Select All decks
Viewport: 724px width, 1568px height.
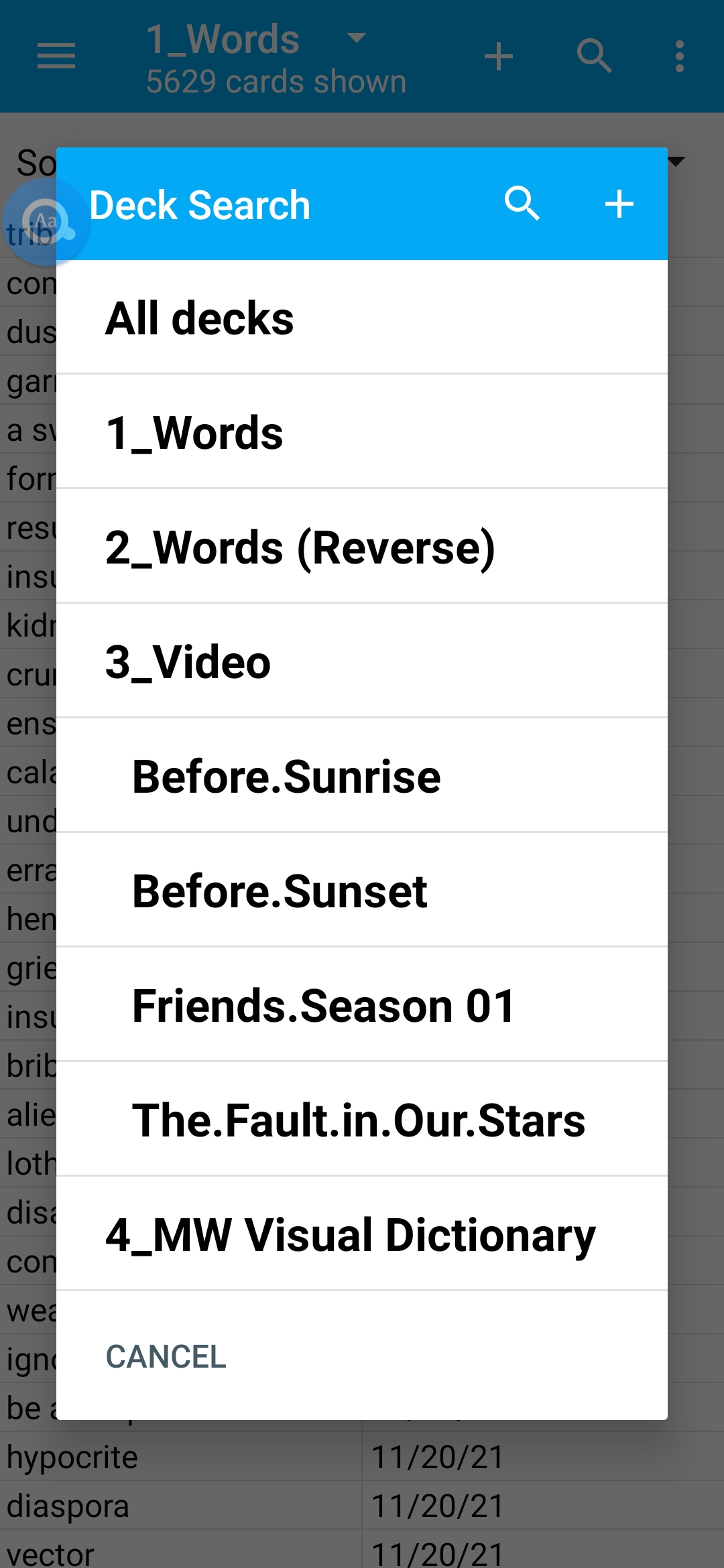point(362,318)
